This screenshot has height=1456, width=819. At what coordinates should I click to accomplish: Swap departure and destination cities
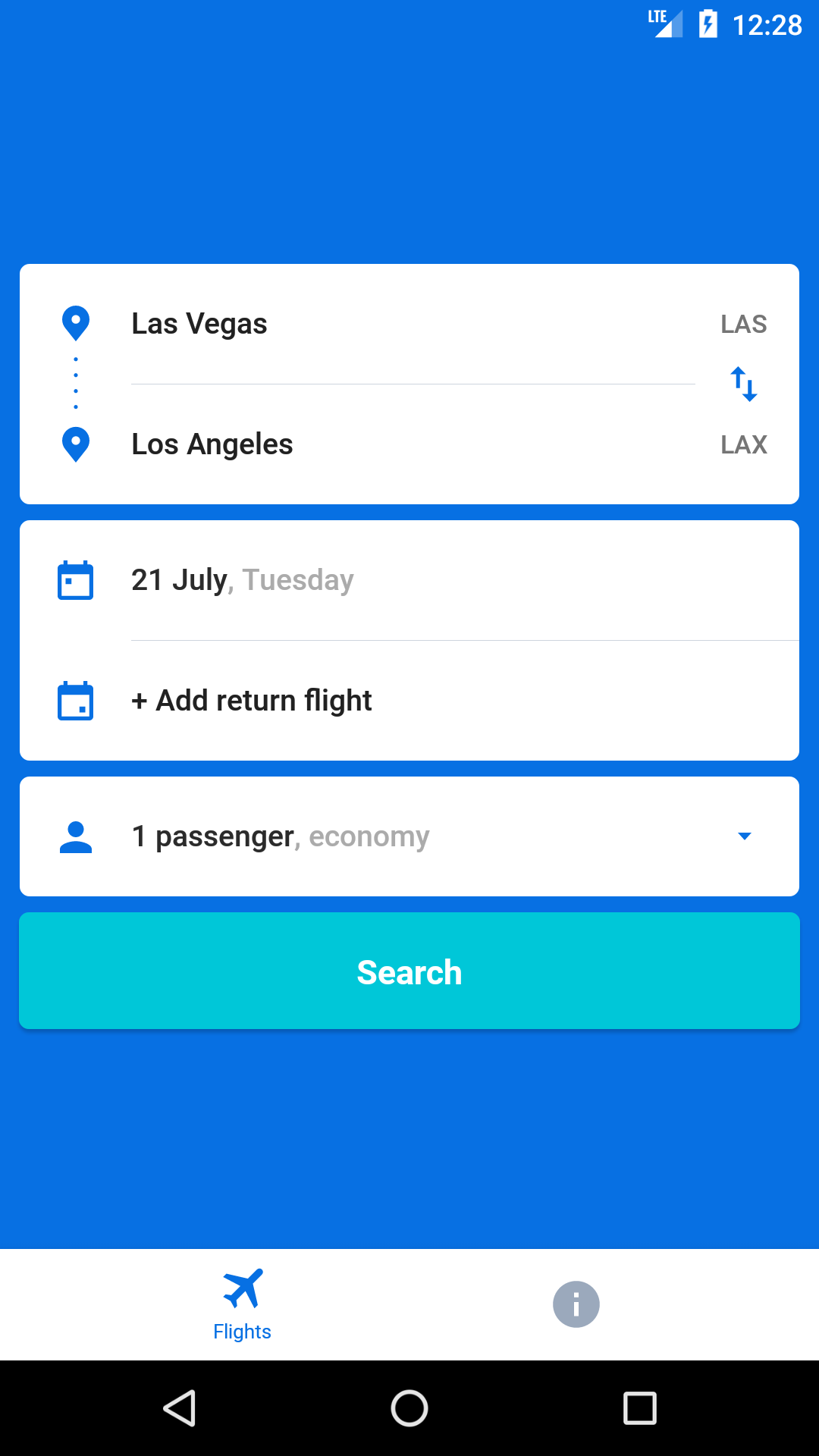pyautogui.click(x=743, y=383)
